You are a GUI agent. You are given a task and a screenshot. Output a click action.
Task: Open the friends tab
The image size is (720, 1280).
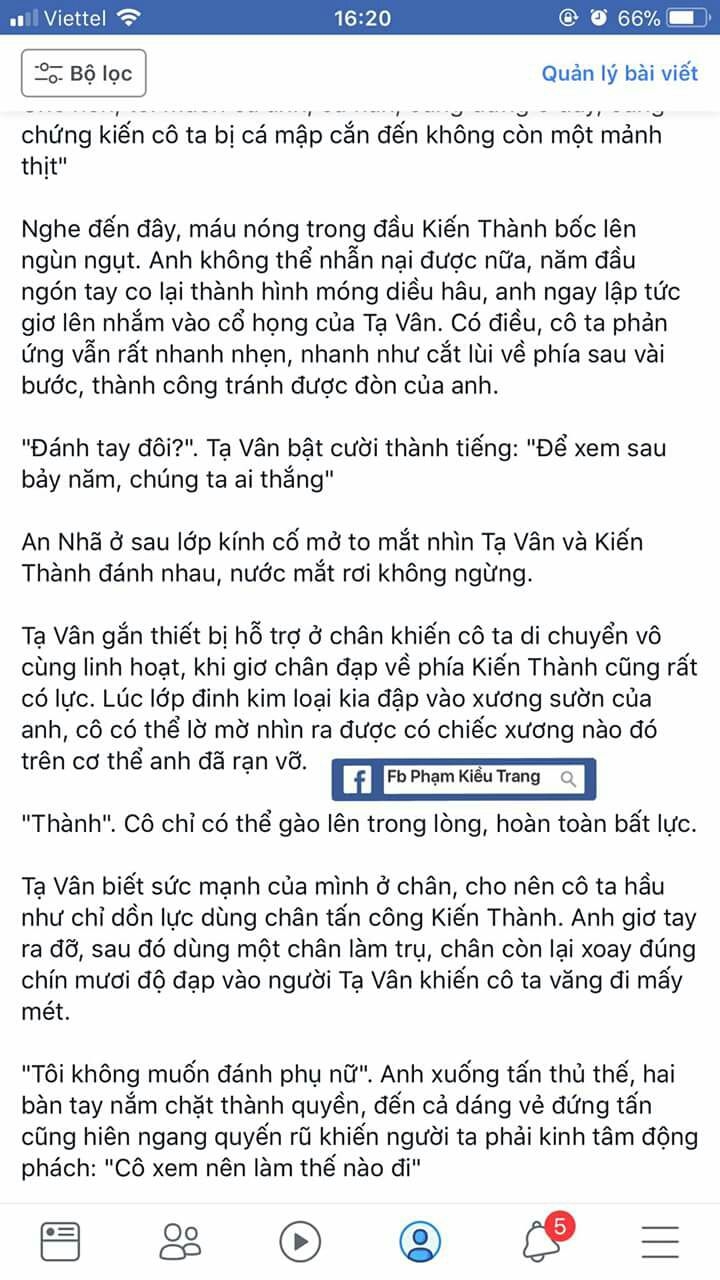(180, 1240)
